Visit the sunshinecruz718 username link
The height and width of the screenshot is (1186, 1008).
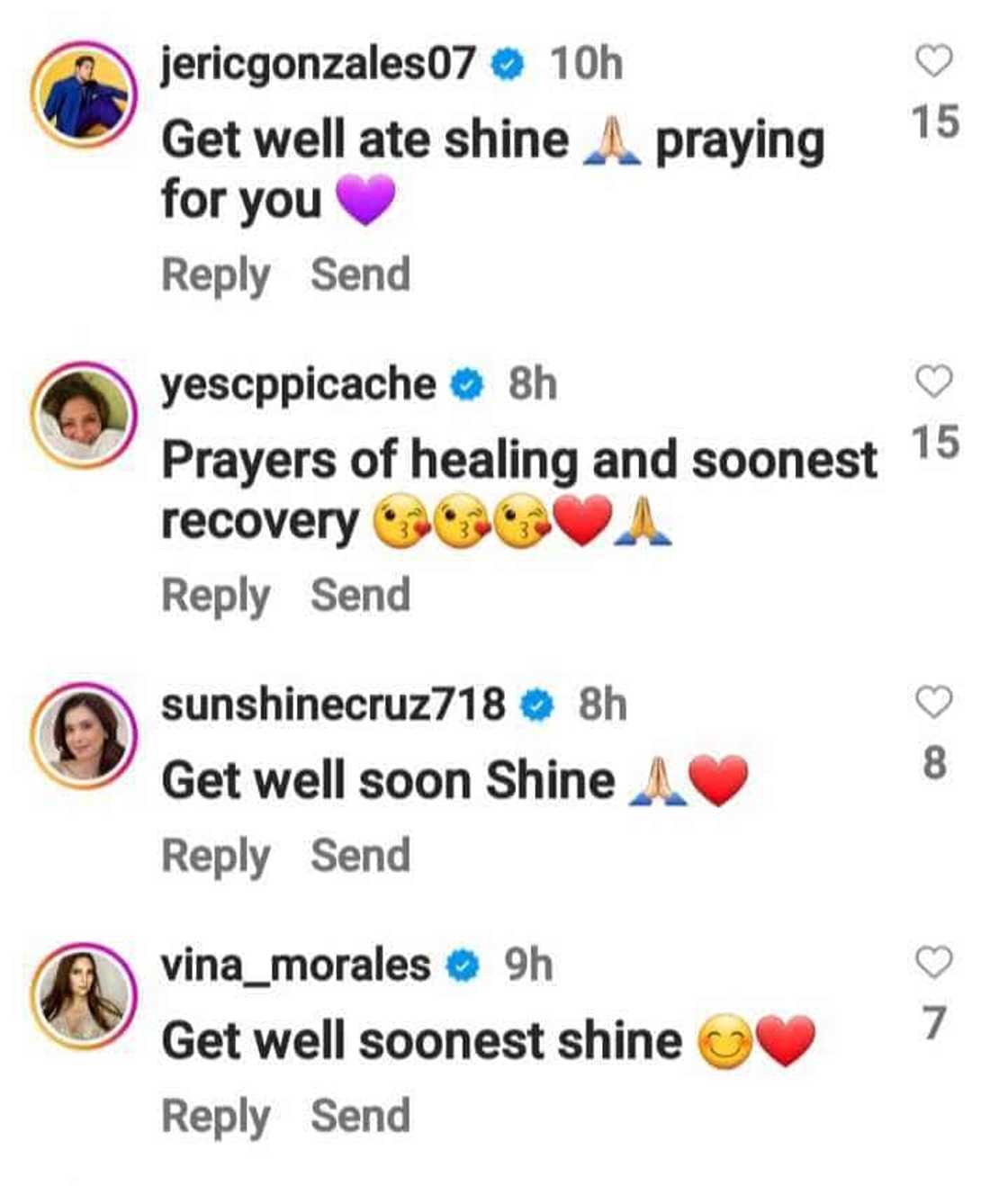(x=333, y=705)
